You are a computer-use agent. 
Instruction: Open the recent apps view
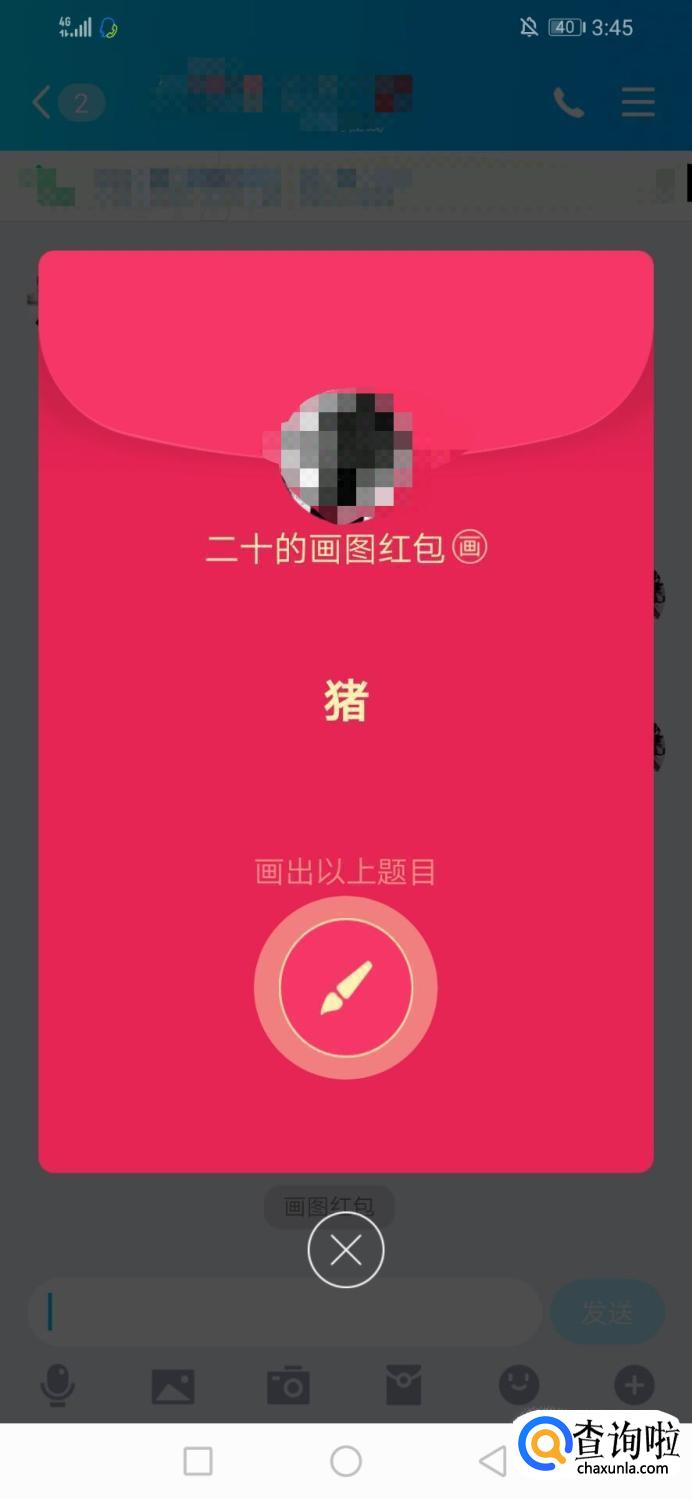(198, 1461)
